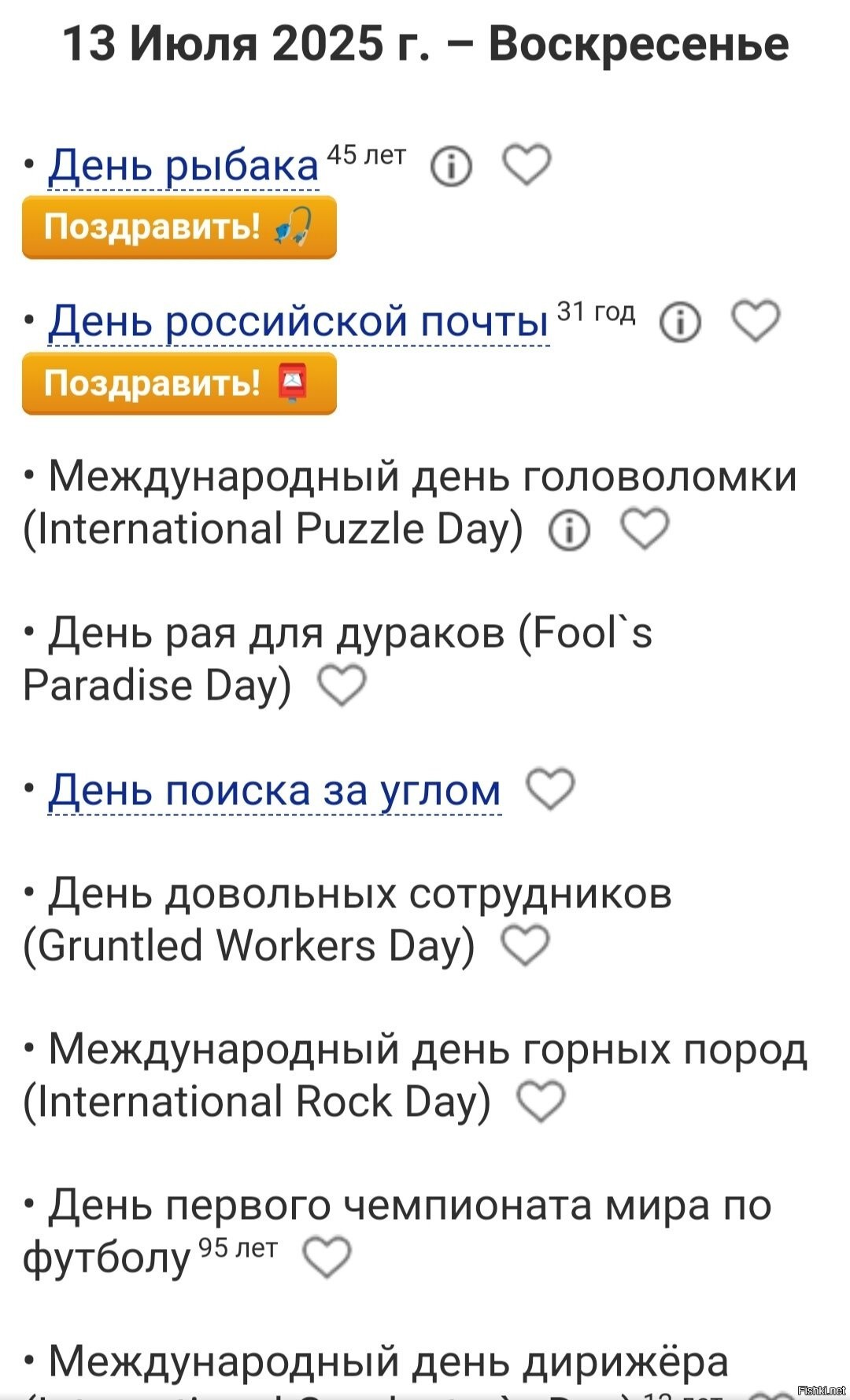
Task: Open the День российской почты link
Action: tap(298, 322)
